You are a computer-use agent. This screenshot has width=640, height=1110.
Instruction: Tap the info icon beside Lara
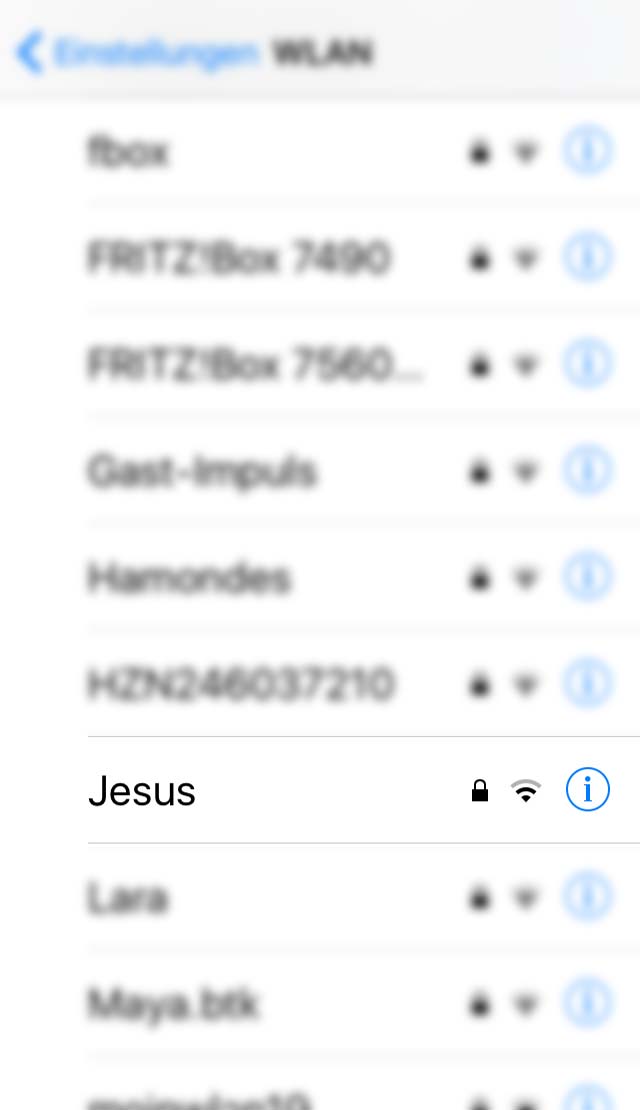587,898
